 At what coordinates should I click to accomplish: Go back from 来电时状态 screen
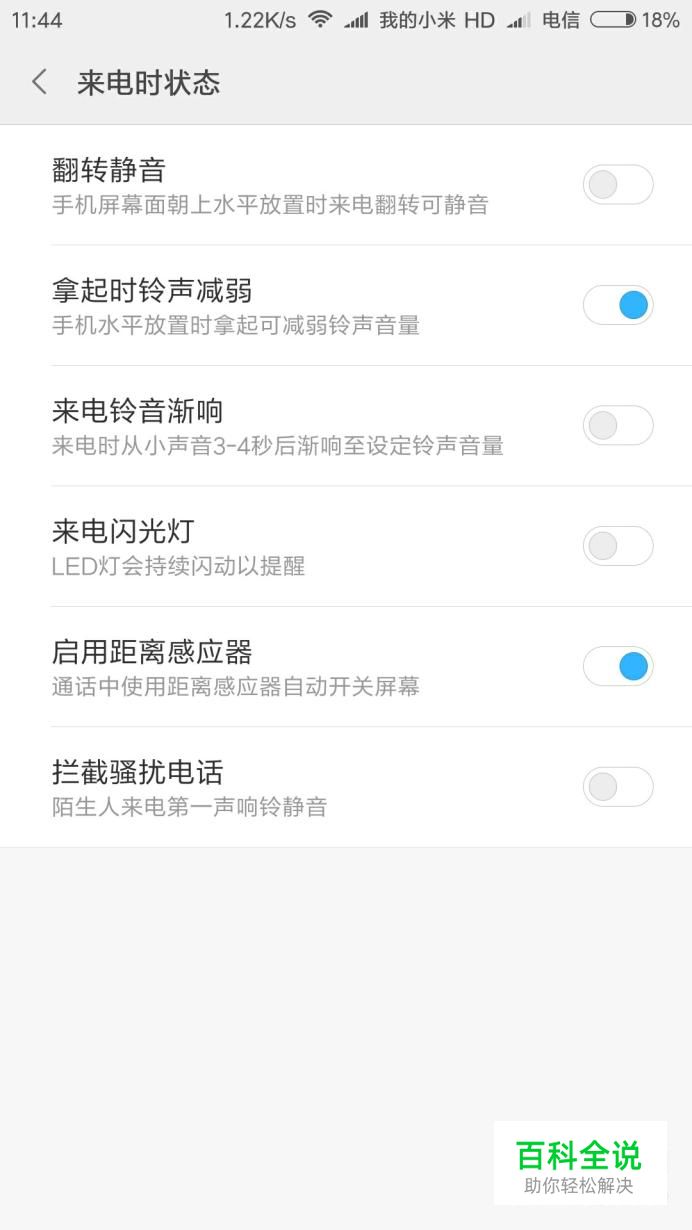[x=40, y=82]
